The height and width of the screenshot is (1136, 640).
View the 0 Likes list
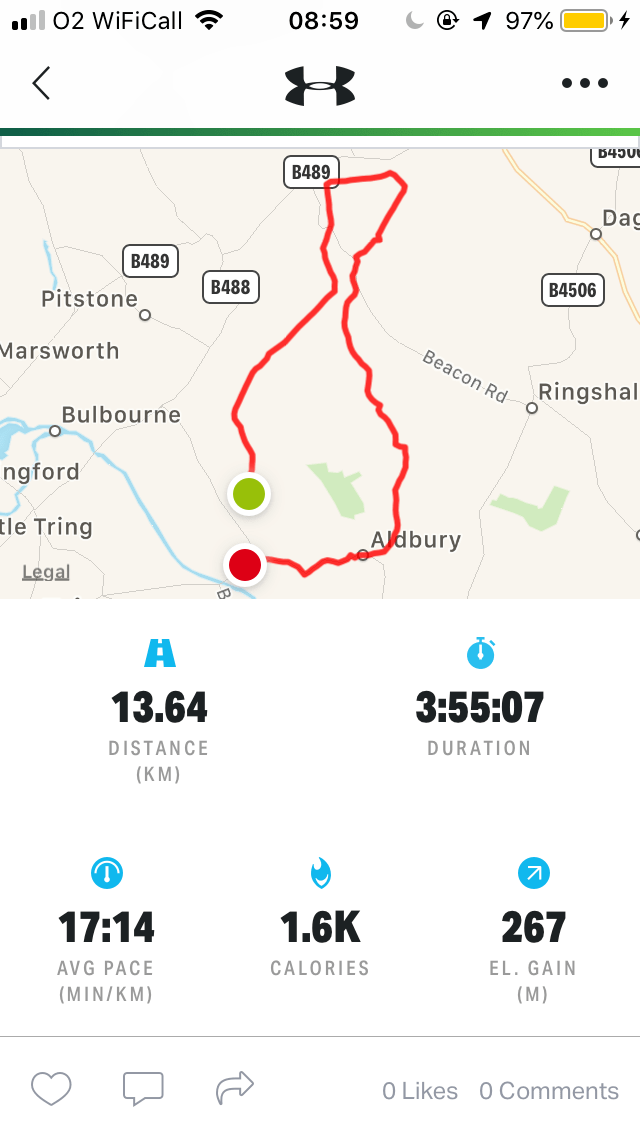tap(420, 1091)
